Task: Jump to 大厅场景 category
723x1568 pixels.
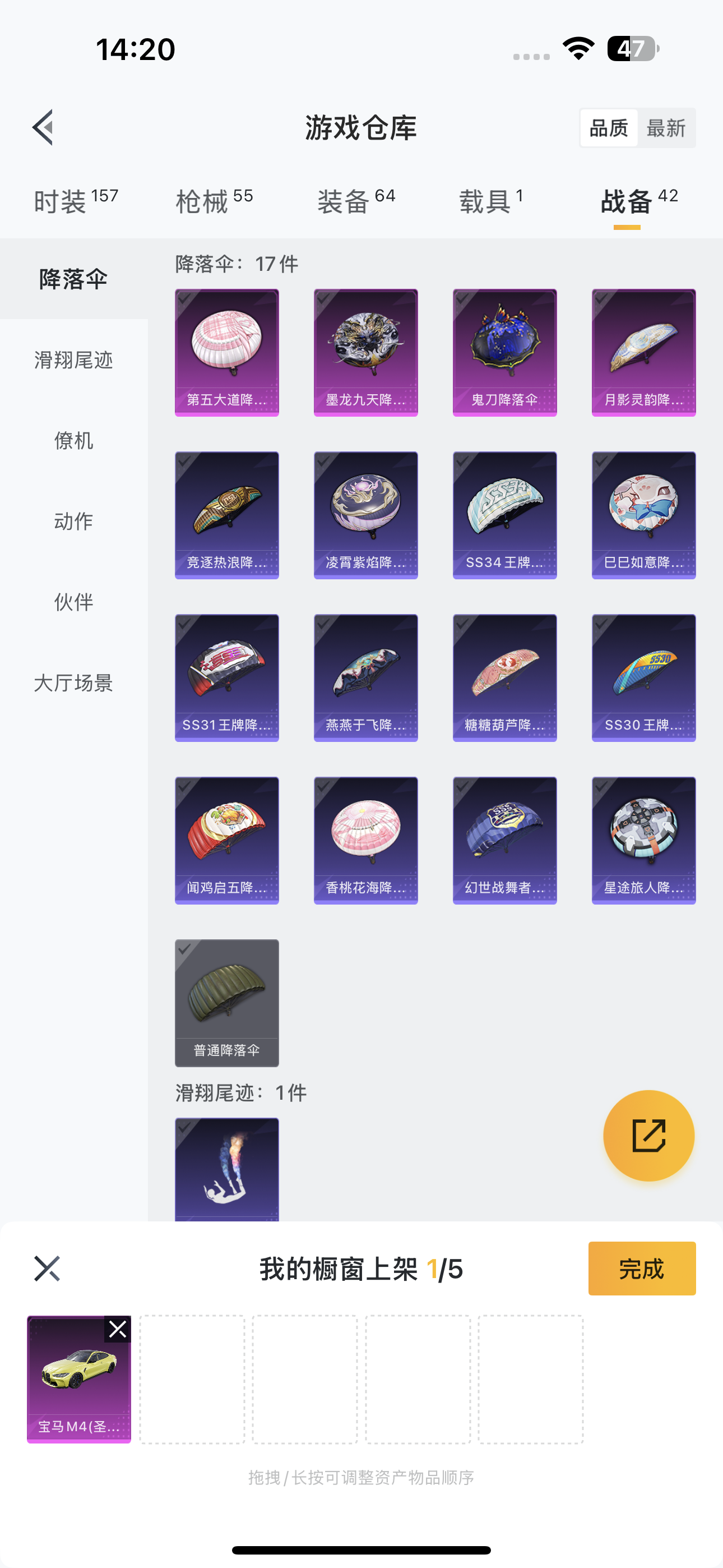Action: coord(73,683)
